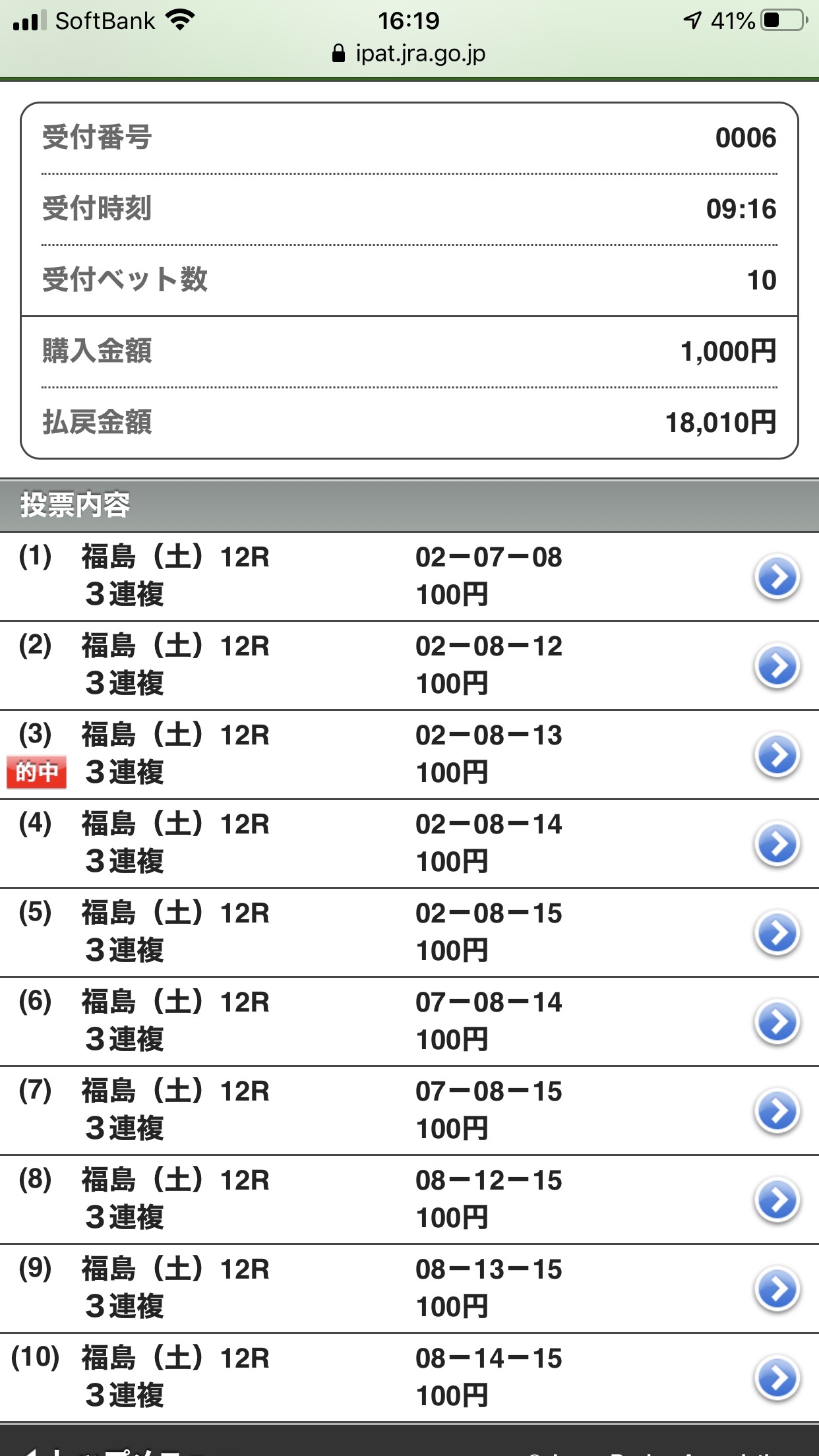View bet row (10) 08-14-15
The width and height of the screenshot is (819, 1456).
(x=777, y=1378)
